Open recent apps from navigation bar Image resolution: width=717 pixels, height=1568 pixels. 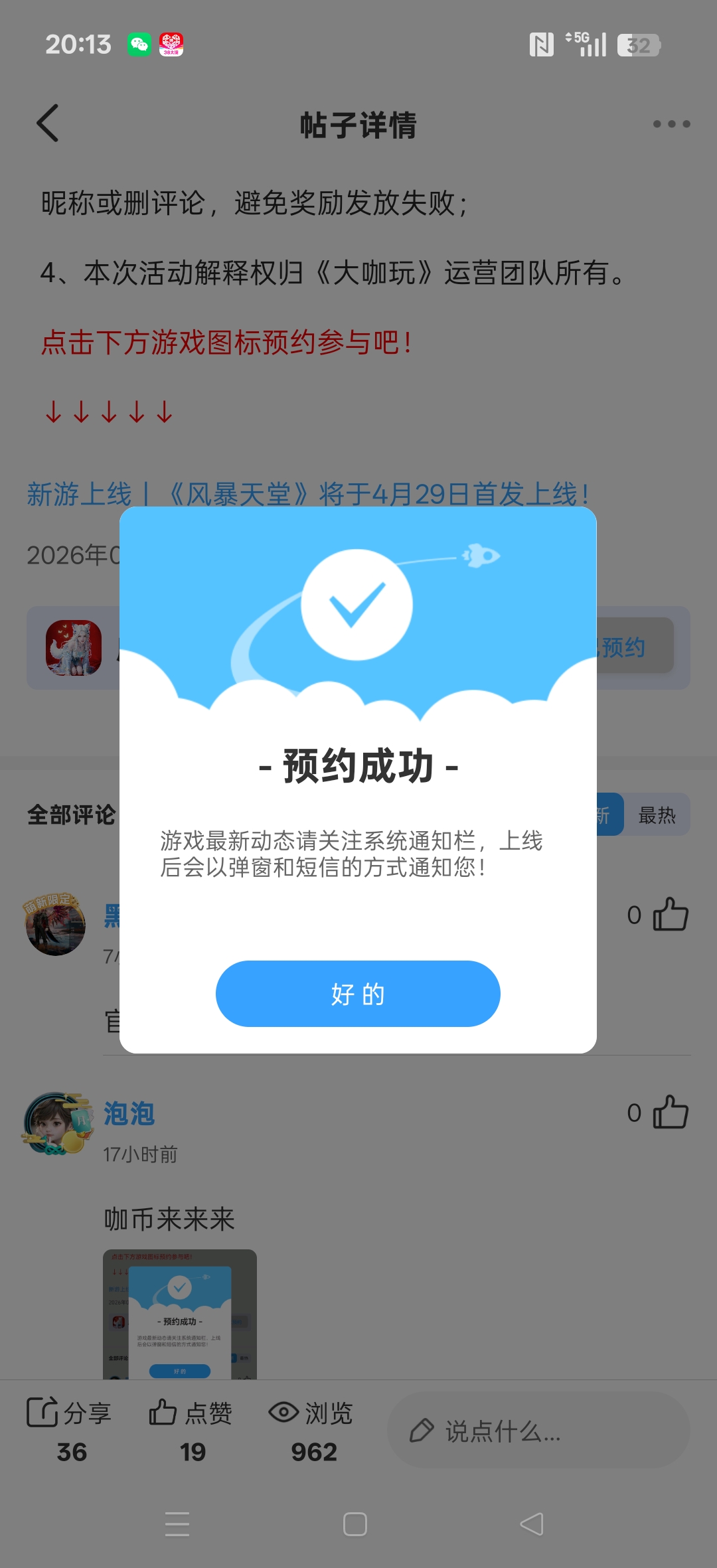177,1524
